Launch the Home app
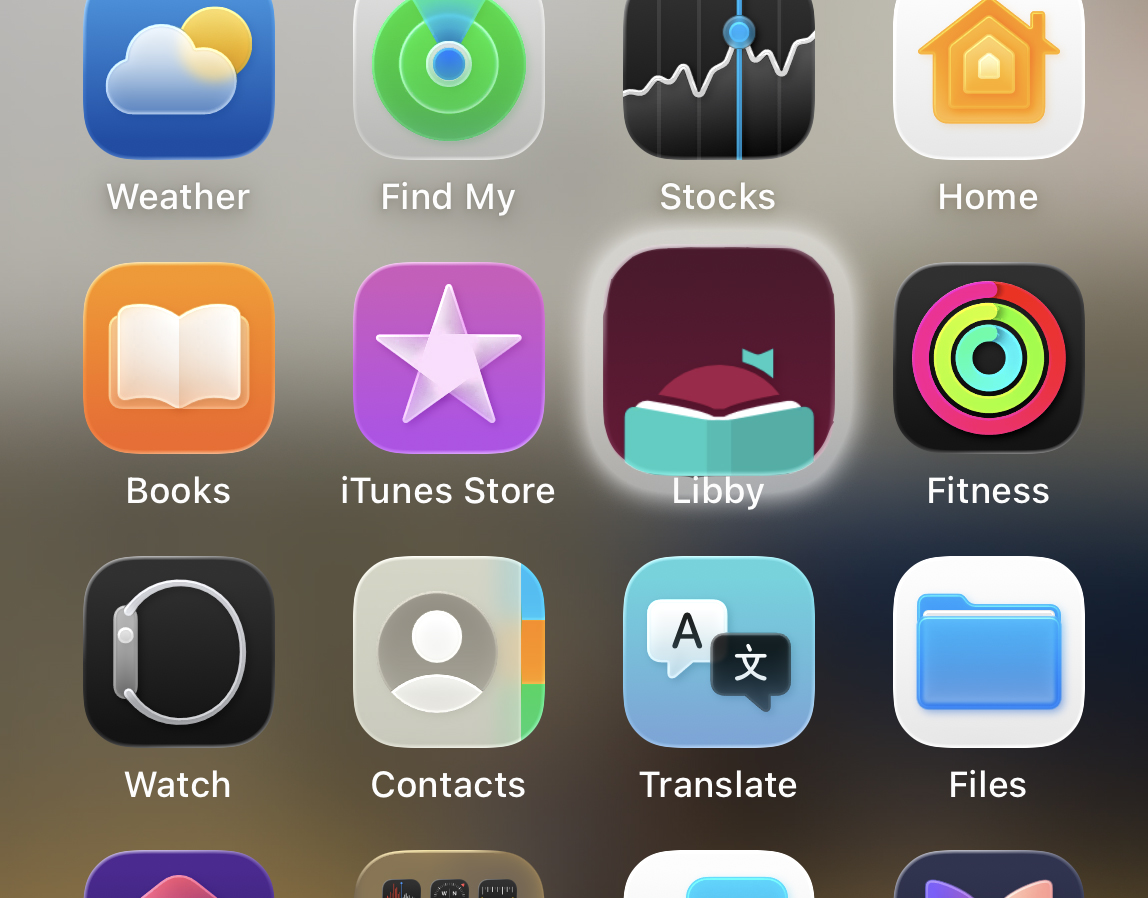 [x=989, y=72]
